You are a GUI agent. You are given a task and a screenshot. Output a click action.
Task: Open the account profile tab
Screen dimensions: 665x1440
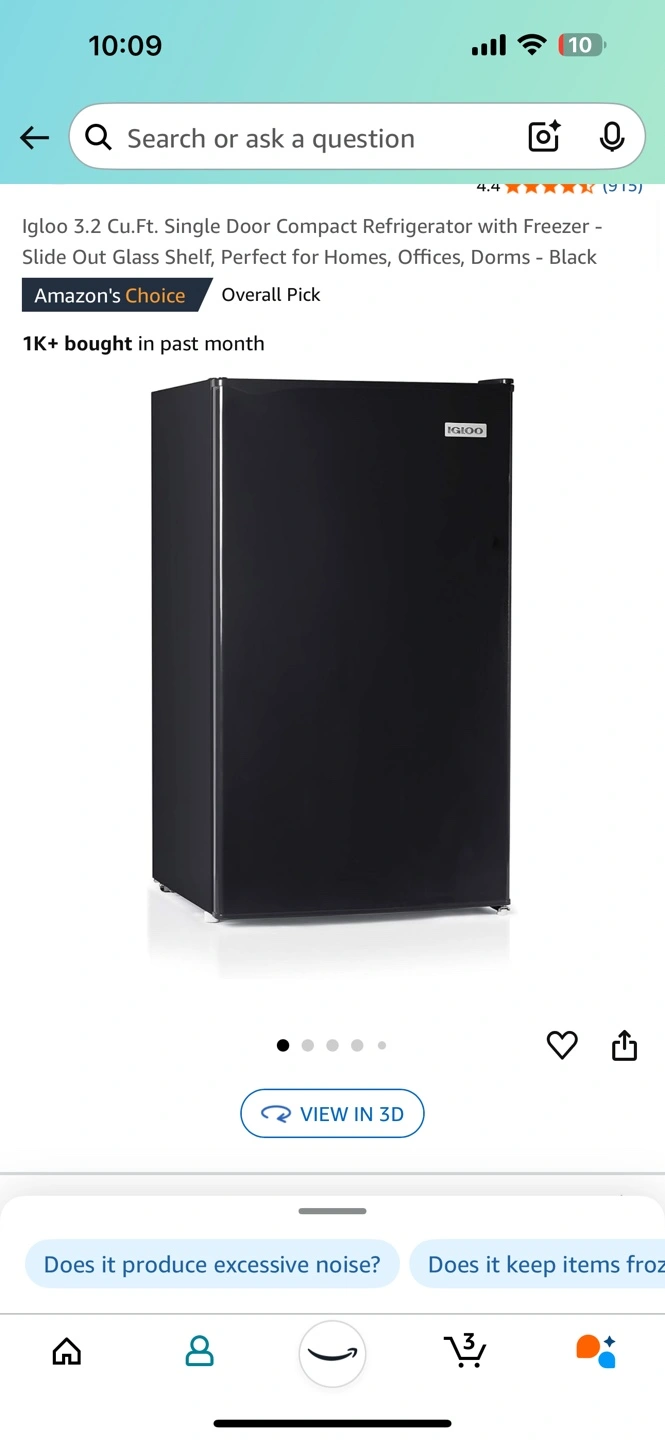[200, 1352]
